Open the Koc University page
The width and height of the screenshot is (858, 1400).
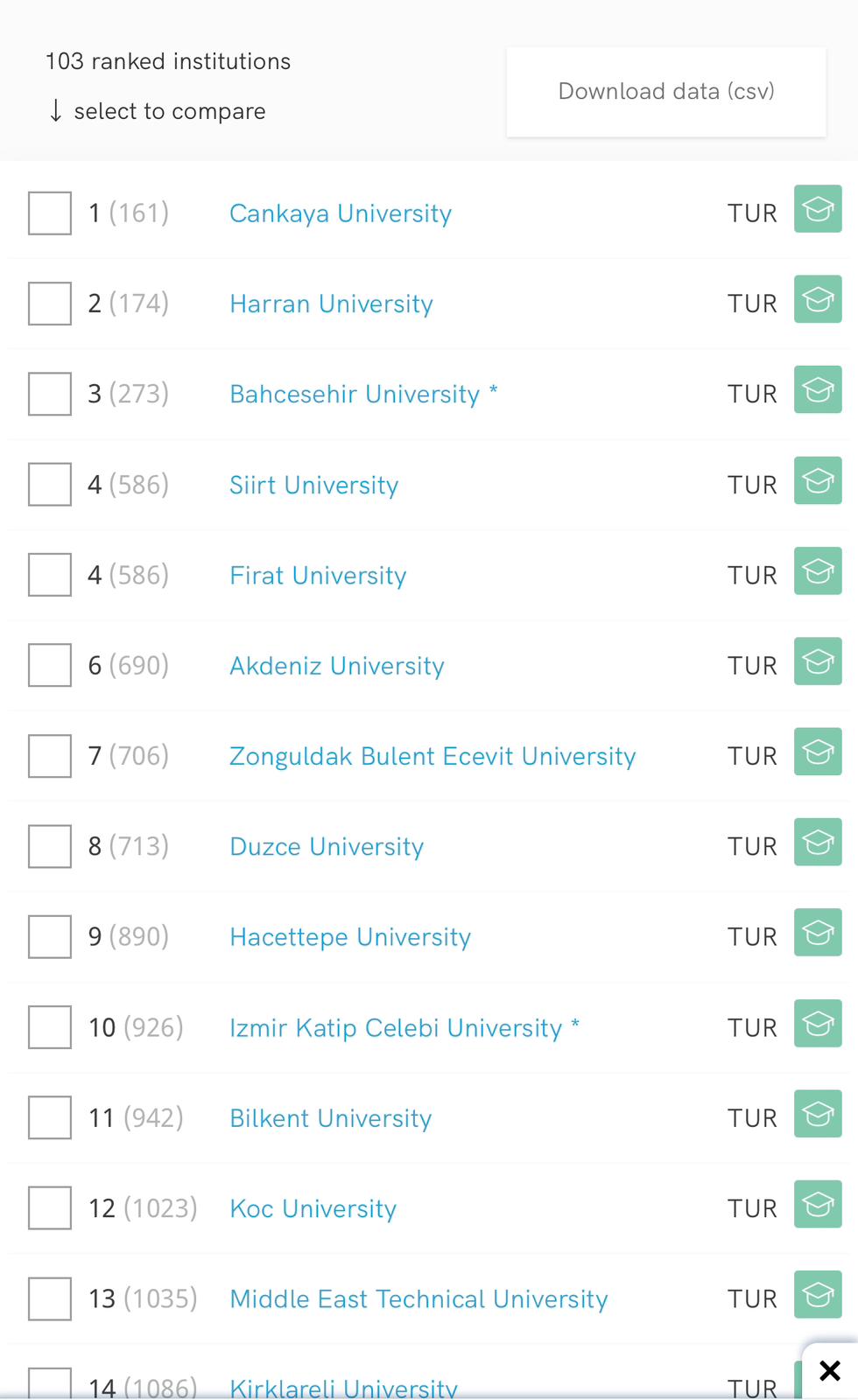point(313,1208)
